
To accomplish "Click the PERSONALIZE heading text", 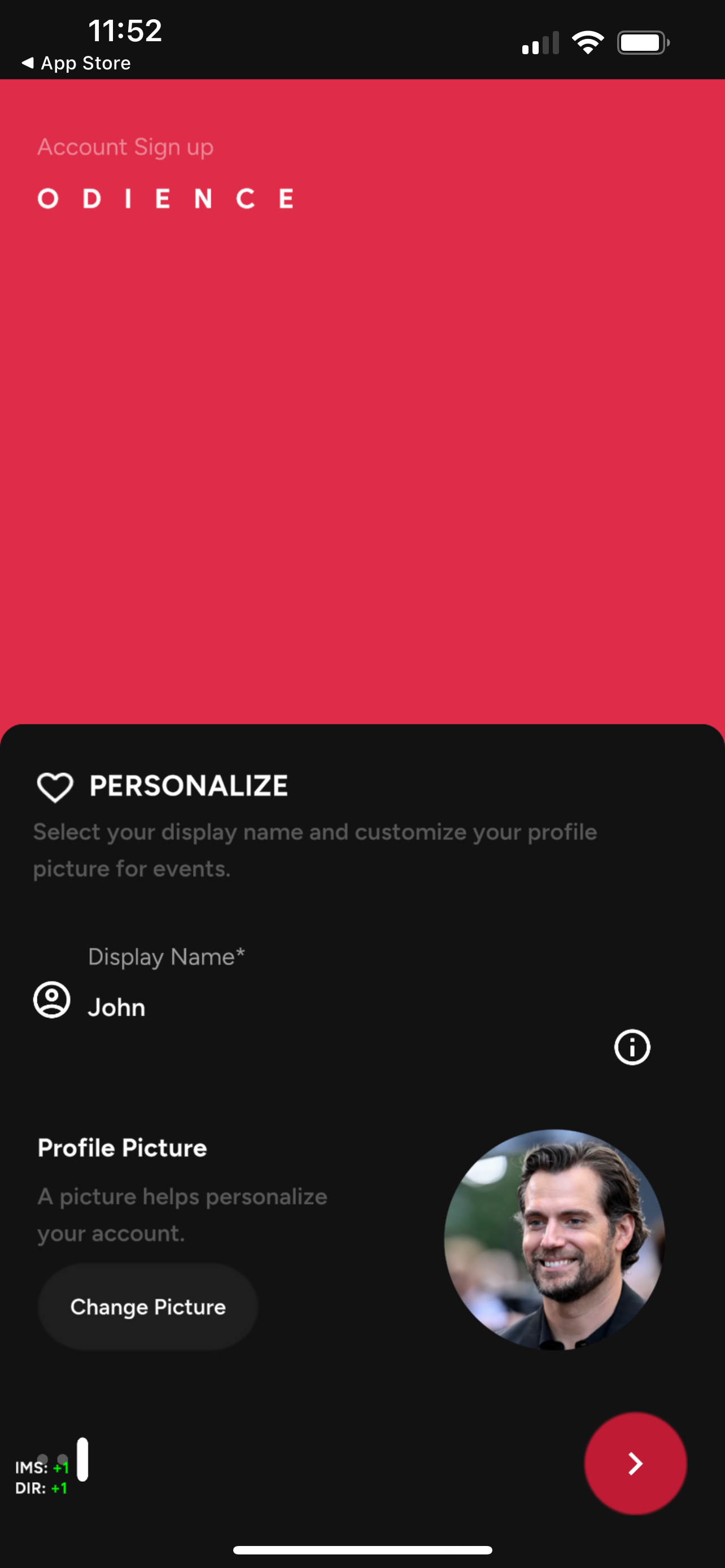I will coord(189,786).
